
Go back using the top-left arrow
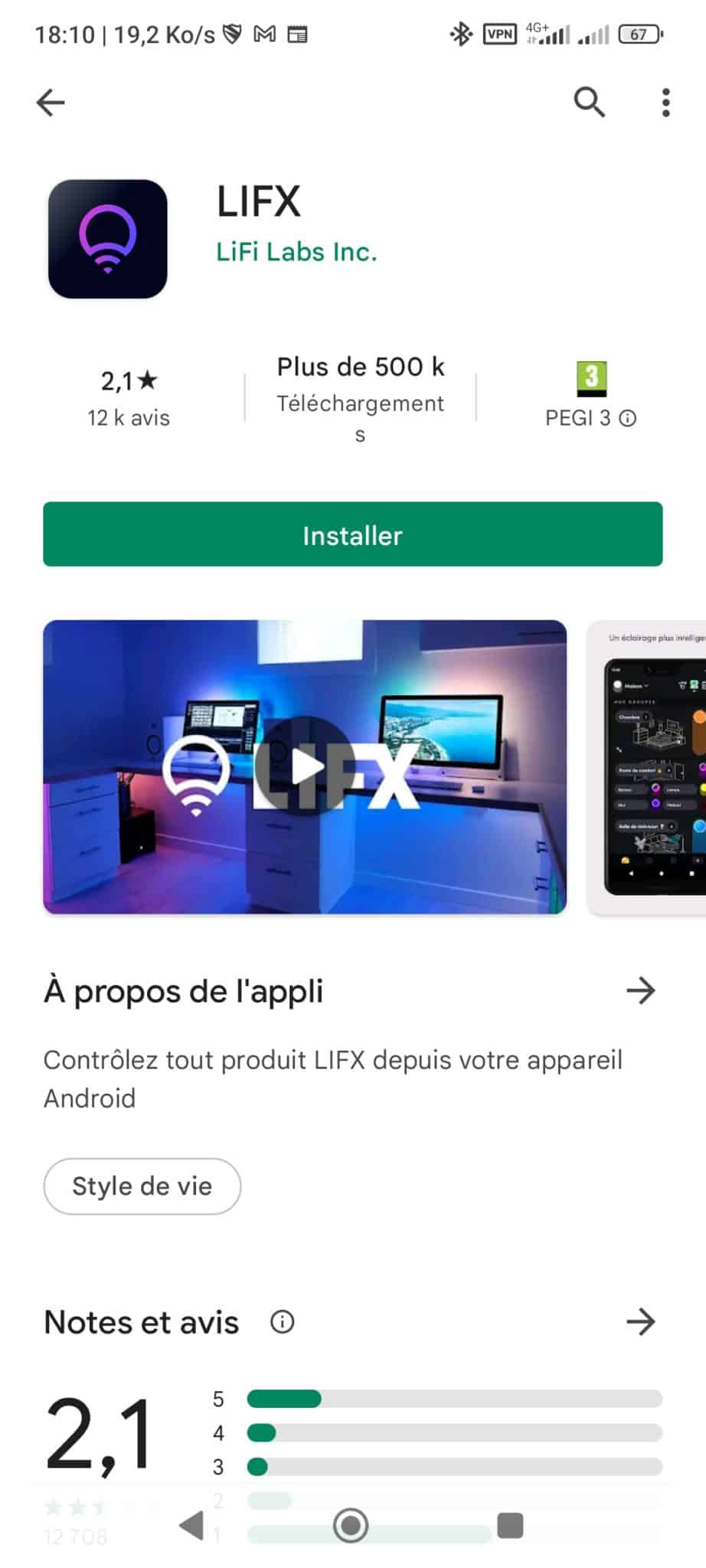pyautogui.click(x=51, y=103)
